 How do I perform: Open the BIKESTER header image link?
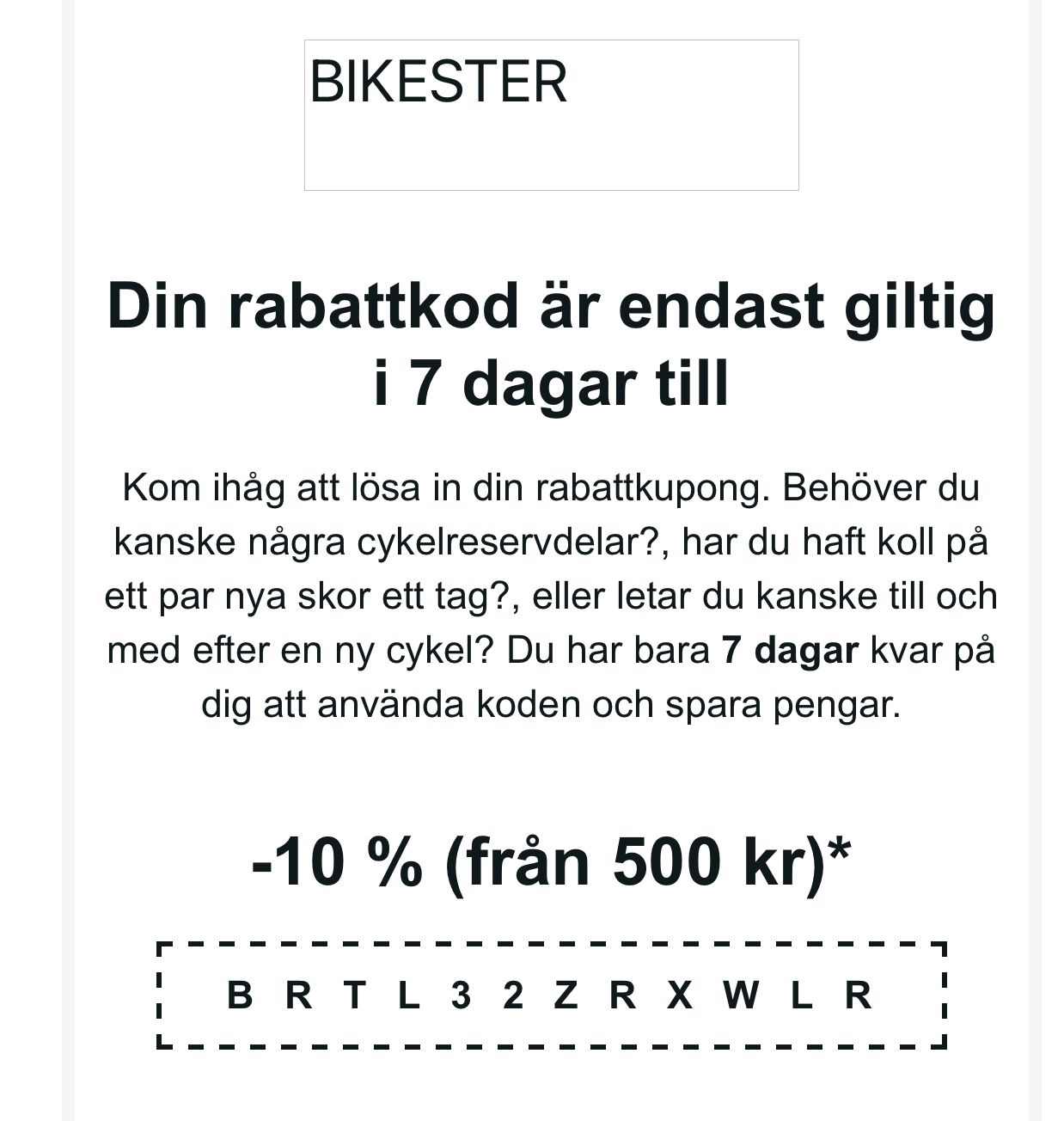(551, 114)
